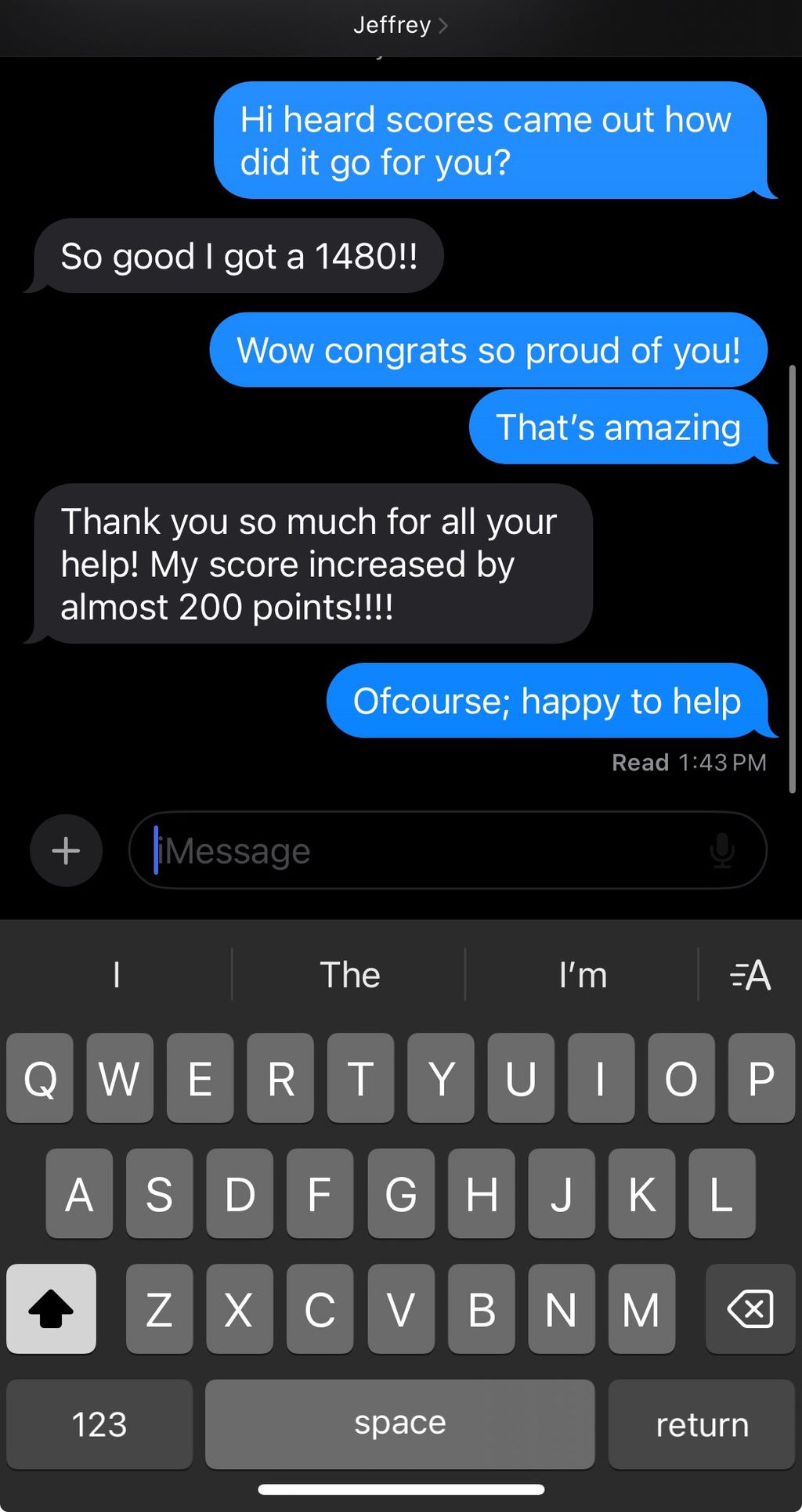Insert the suggested word "I'm"

583,975
